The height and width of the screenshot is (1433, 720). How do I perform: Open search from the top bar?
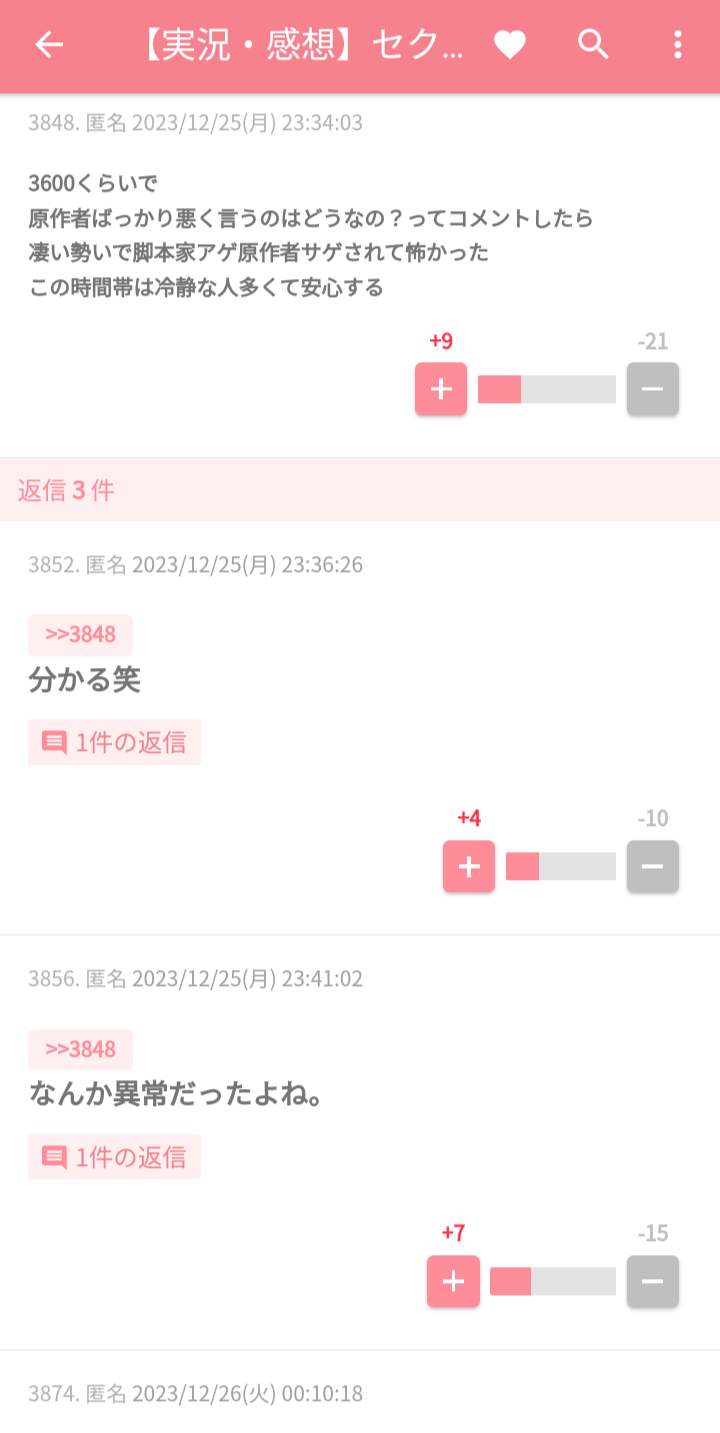pos(592,45)
